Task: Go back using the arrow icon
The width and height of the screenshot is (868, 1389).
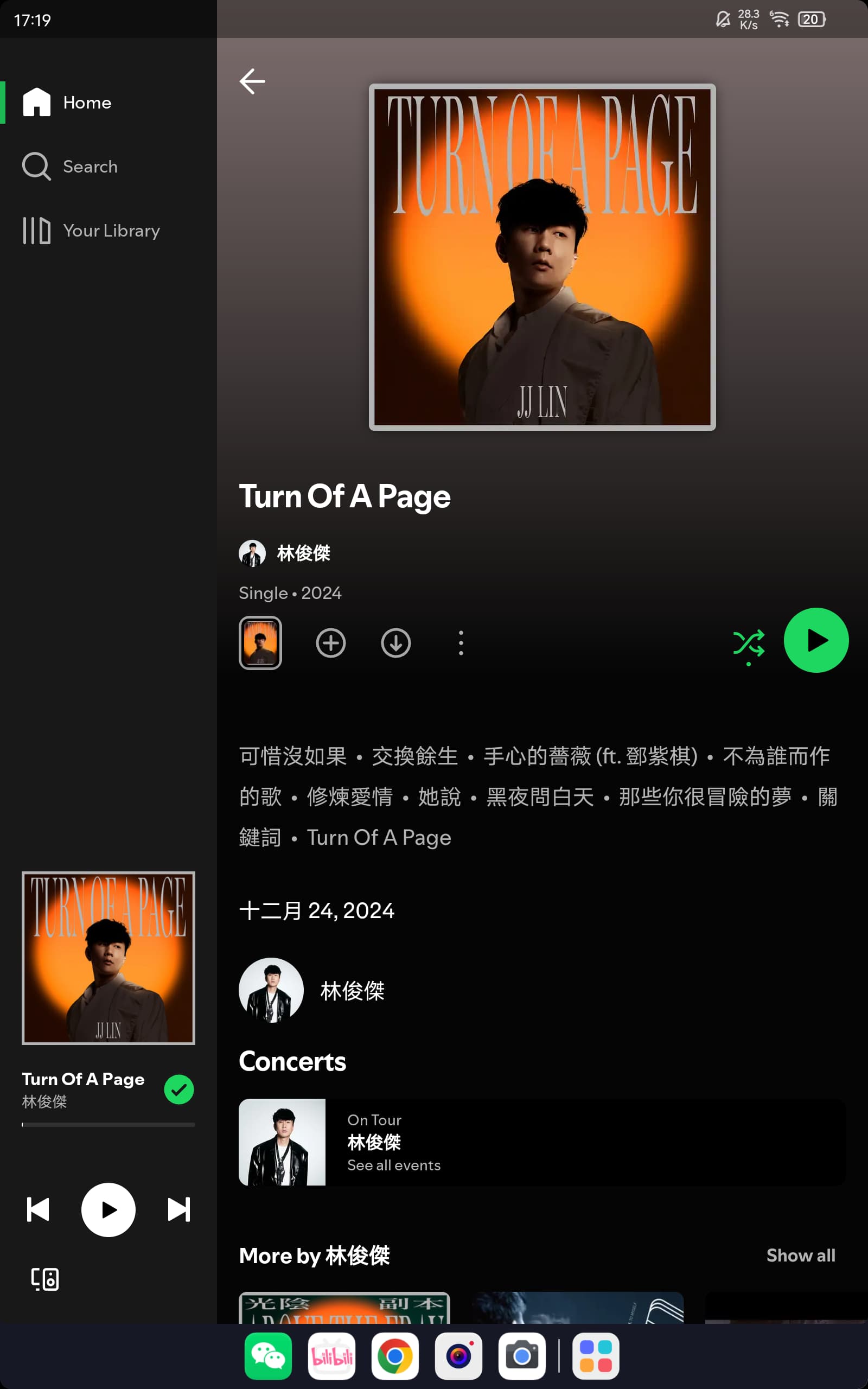Action: click(x=252, y=81)
